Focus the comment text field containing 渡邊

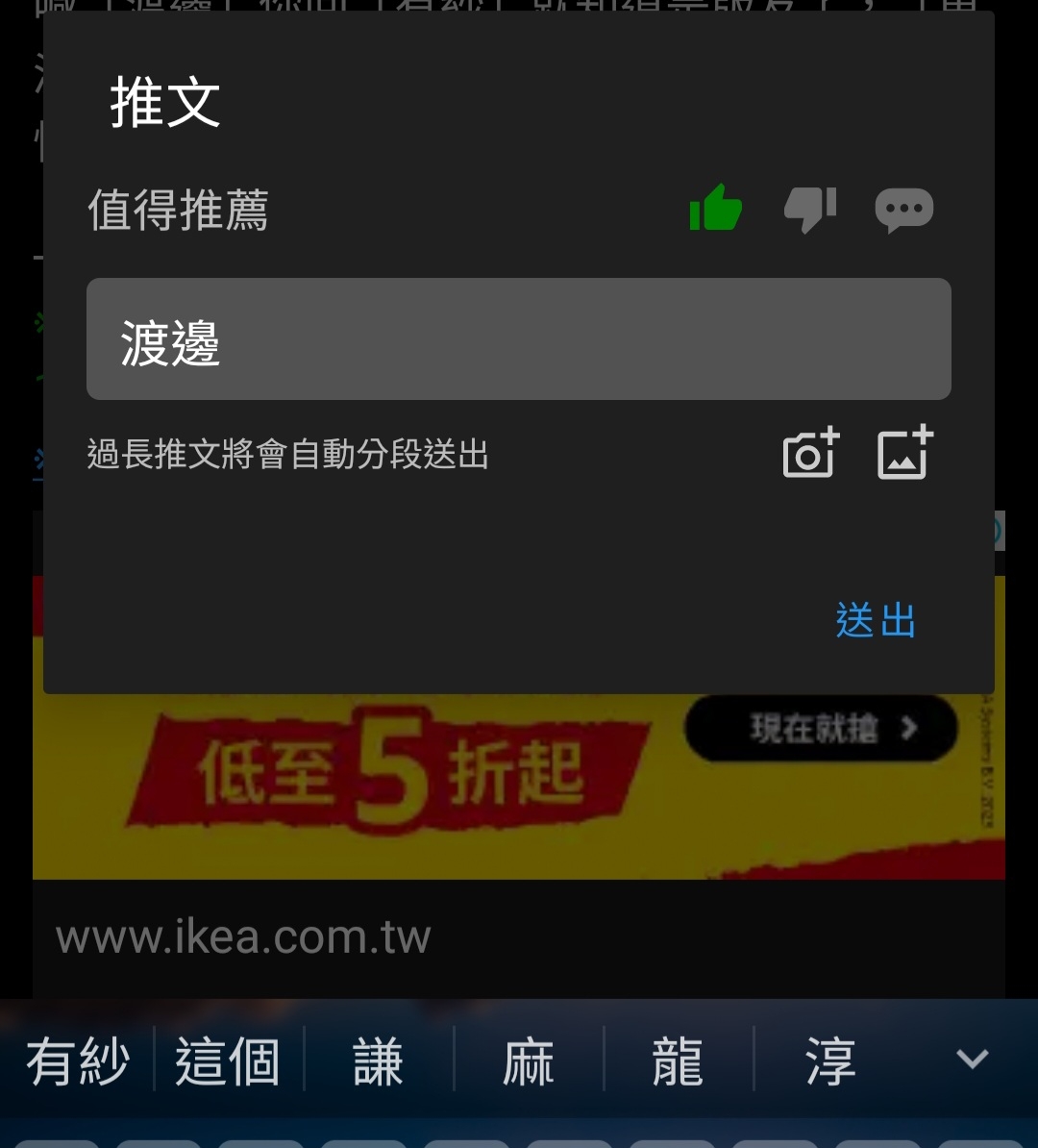[519, 339]
